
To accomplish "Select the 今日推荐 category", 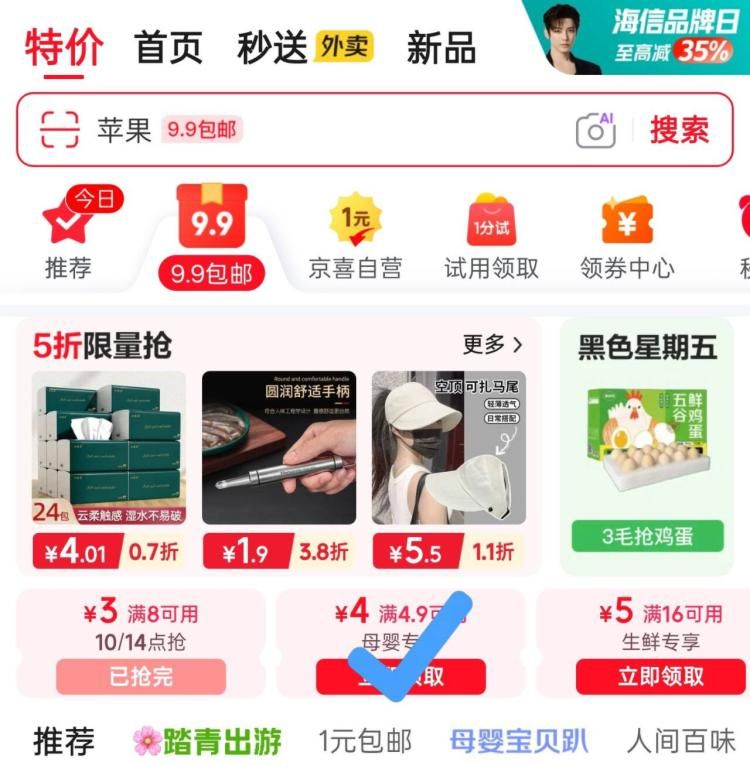I will (68, 235).
